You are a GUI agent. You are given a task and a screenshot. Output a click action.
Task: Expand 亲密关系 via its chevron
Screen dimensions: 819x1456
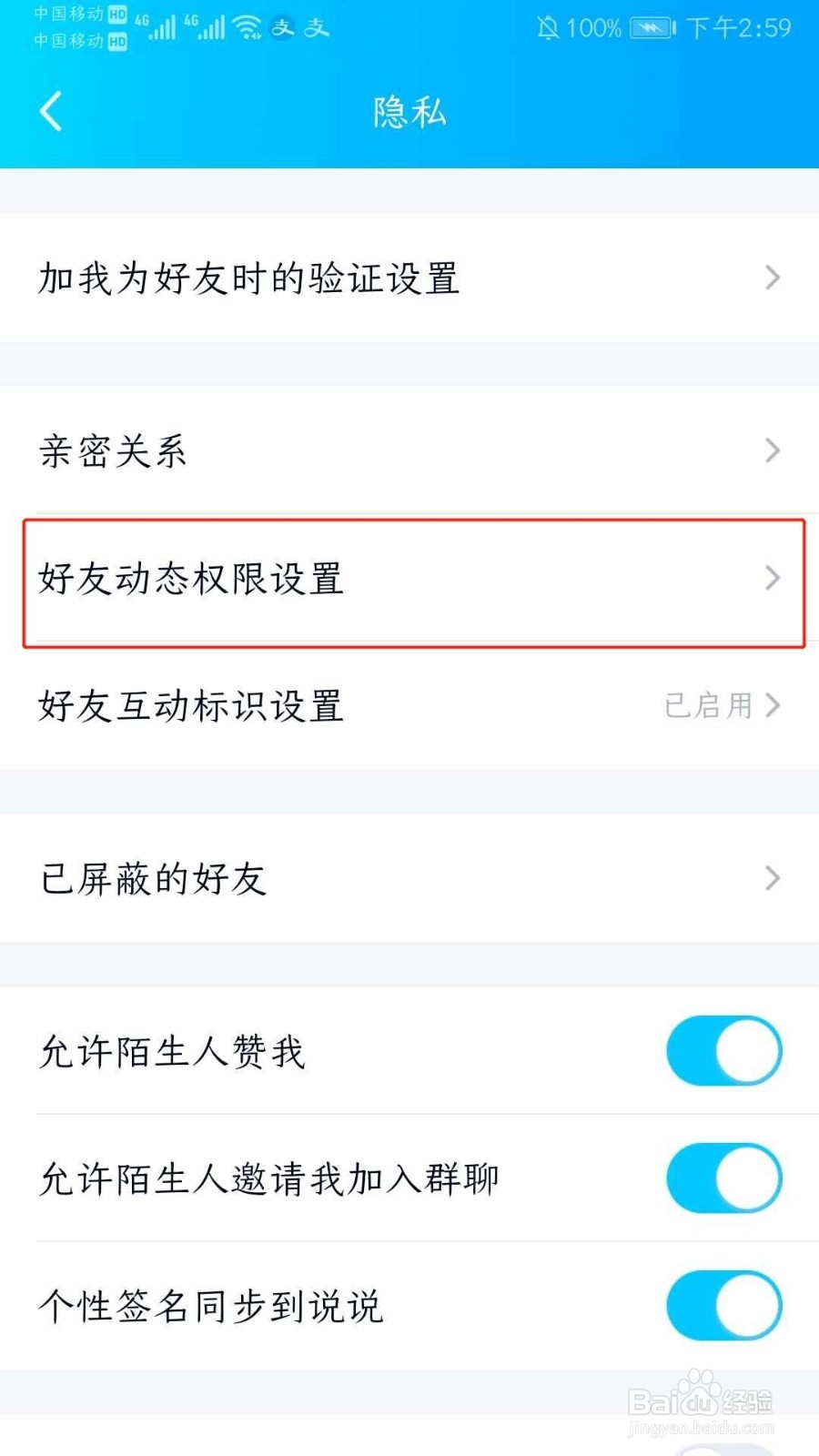tap(774, 450)
